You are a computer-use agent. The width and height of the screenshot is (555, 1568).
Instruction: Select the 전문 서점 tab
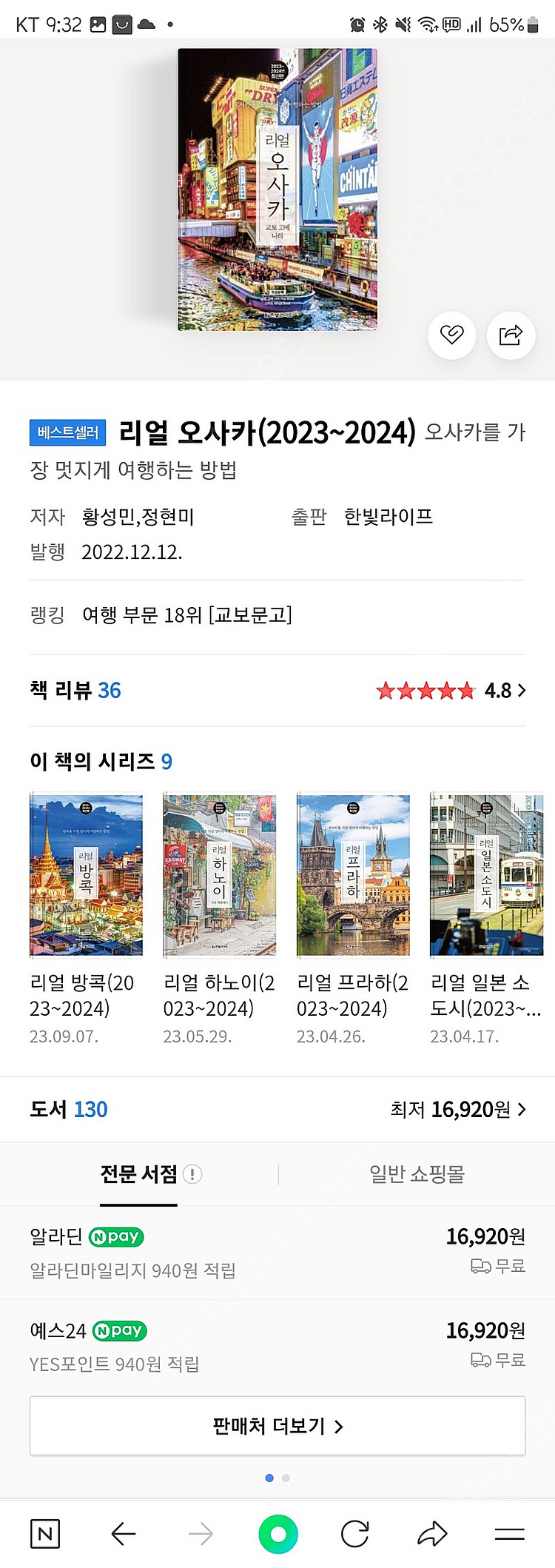point(139,1174)
